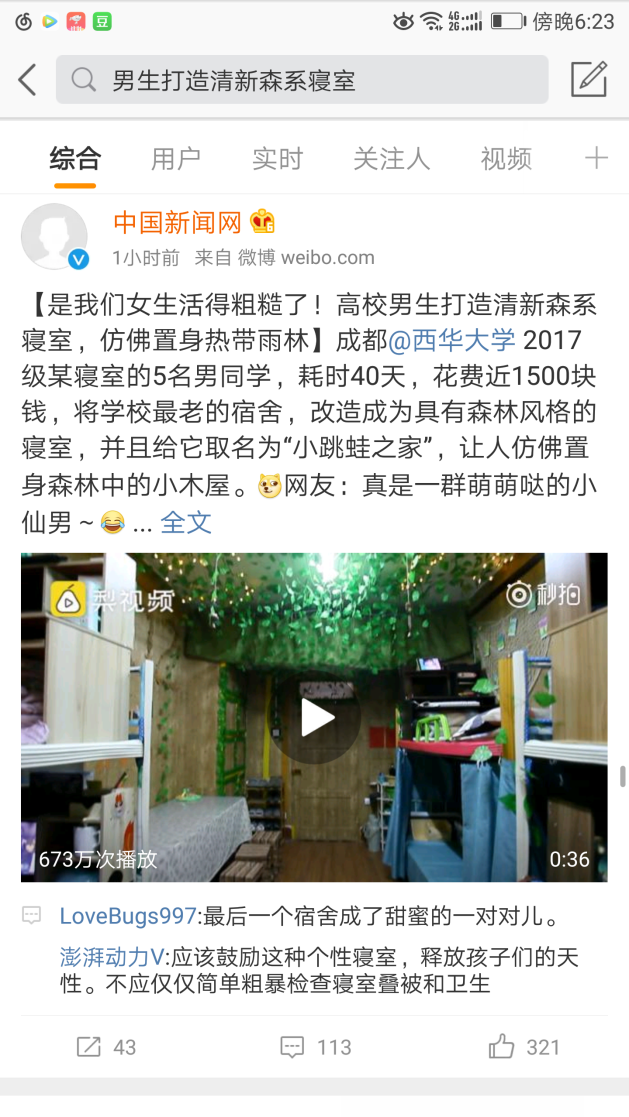The height and width of the screenshot is (1117, 629).
Task: Repost this post with 43 shares
Action: (106, 1047)
